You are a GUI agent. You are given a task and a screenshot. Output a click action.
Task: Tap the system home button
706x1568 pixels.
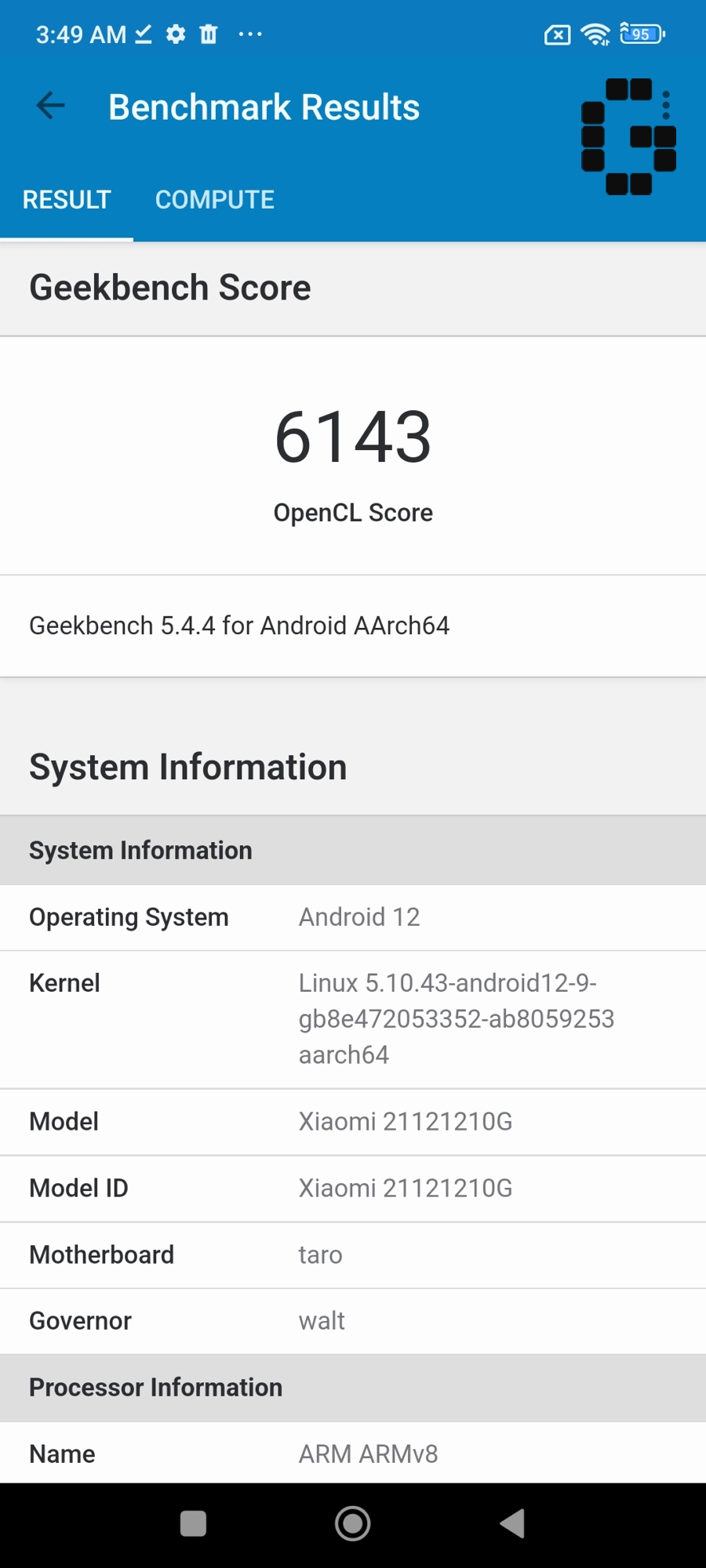[x=352, y=1524]
